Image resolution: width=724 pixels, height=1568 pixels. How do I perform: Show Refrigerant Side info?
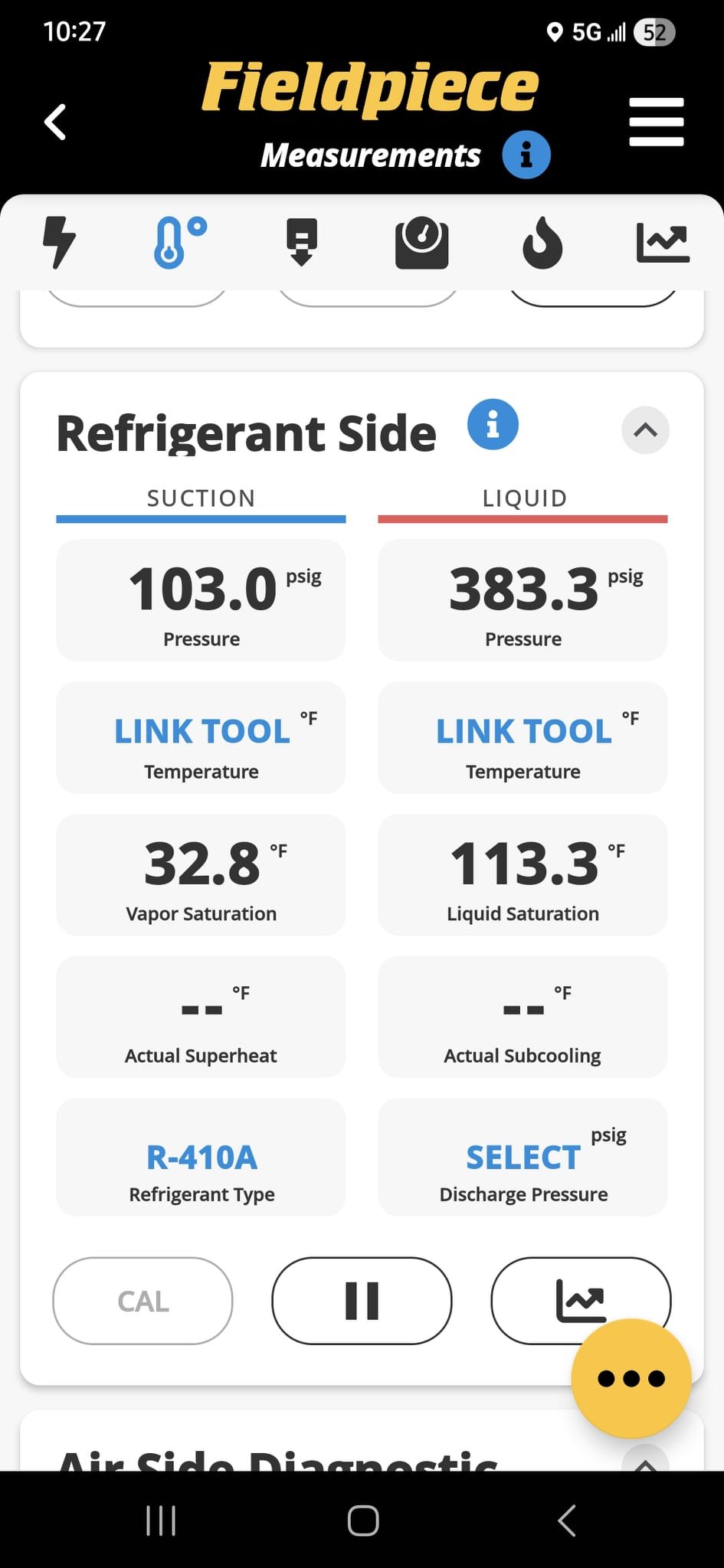click(493, 424)
